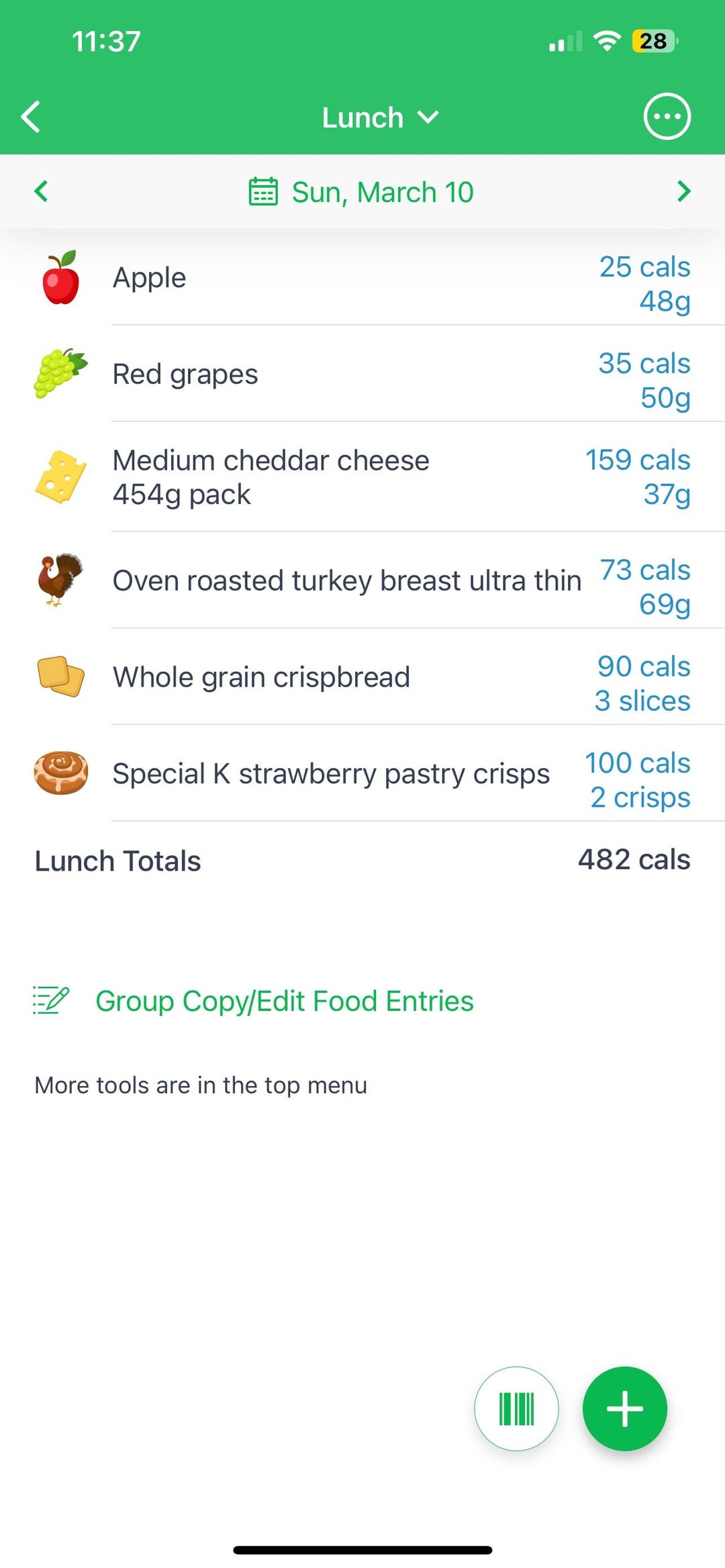Open the Whole grain crispbread entry

(x=362, y=677)
